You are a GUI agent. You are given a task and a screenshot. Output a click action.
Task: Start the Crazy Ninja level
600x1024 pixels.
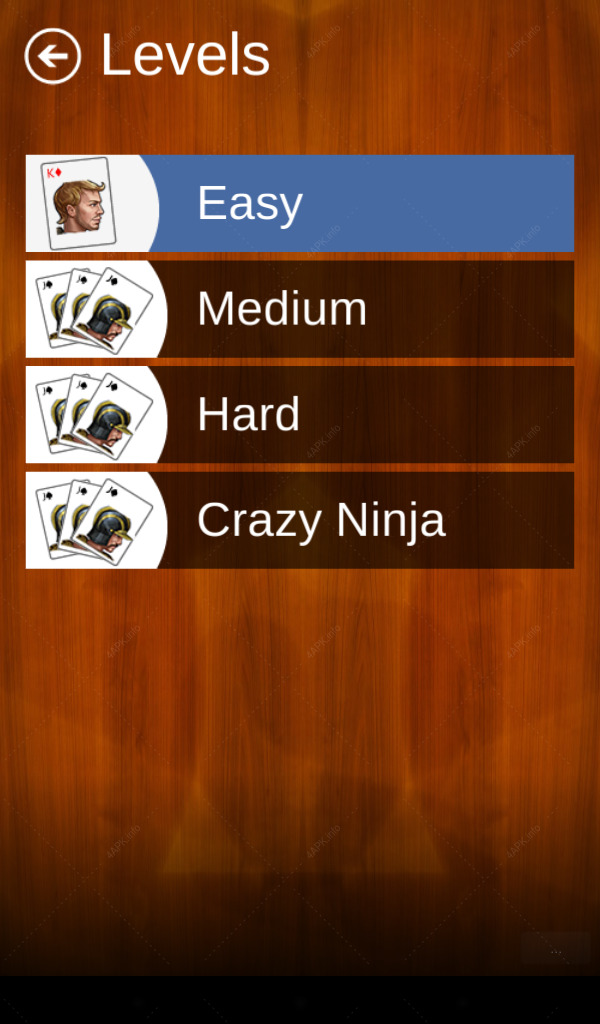(x=300, y=520)
